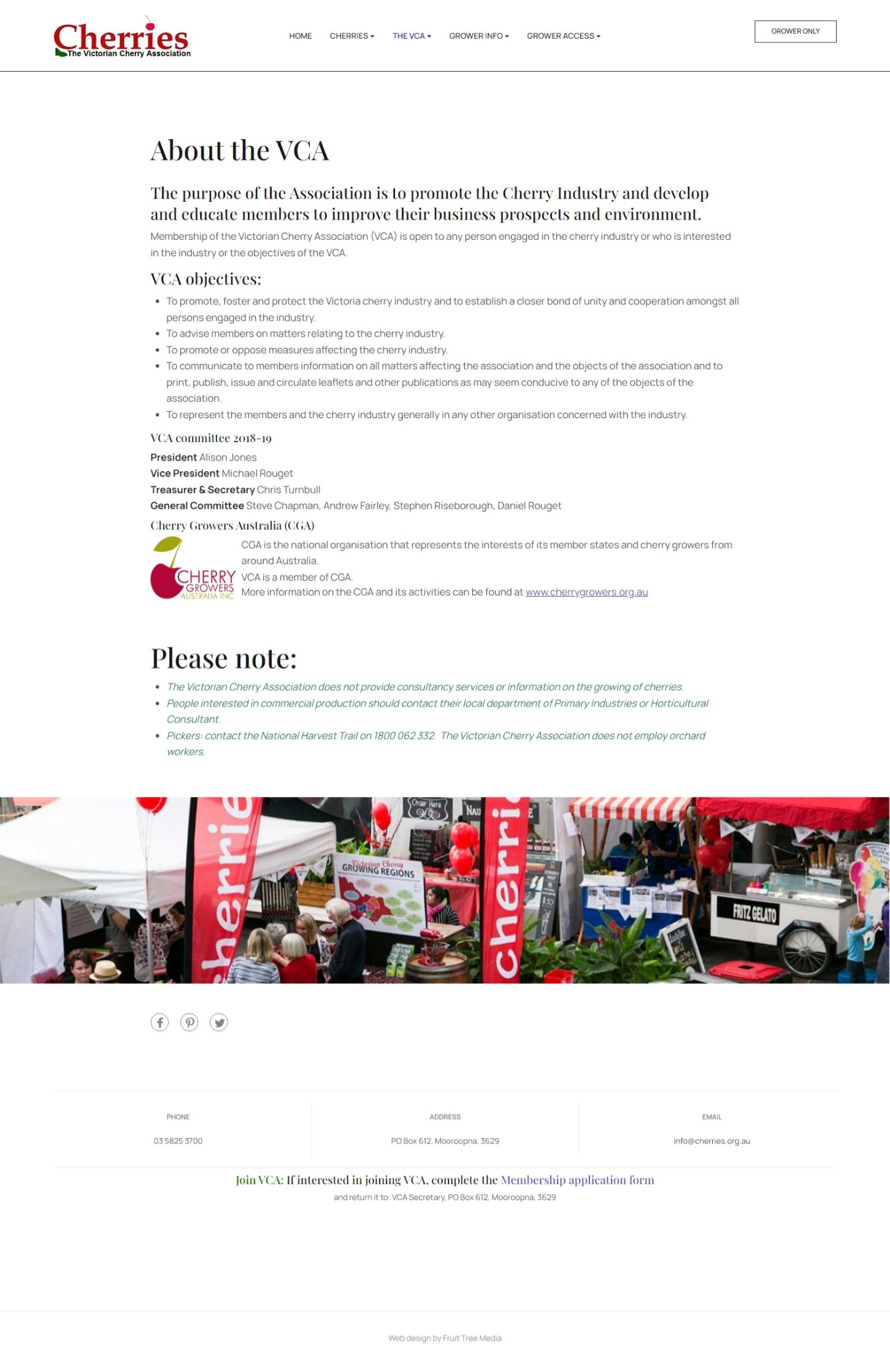Go to the HOME page
The image size is (890, 1372).
click(300, 36)
